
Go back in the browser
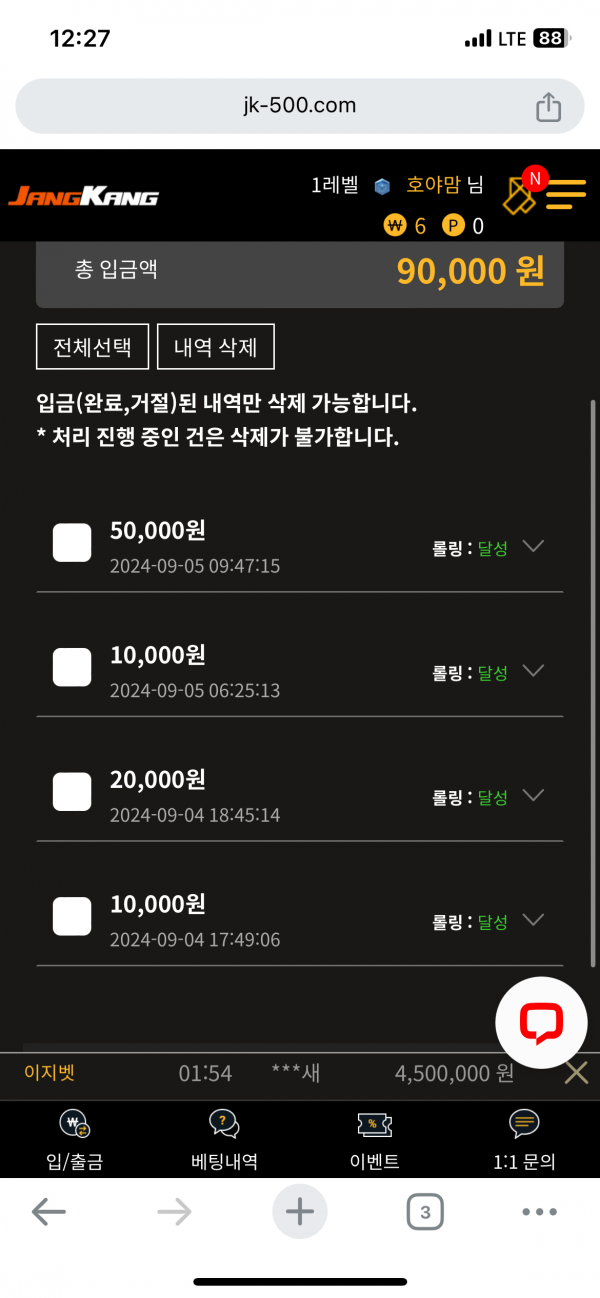48,1213
